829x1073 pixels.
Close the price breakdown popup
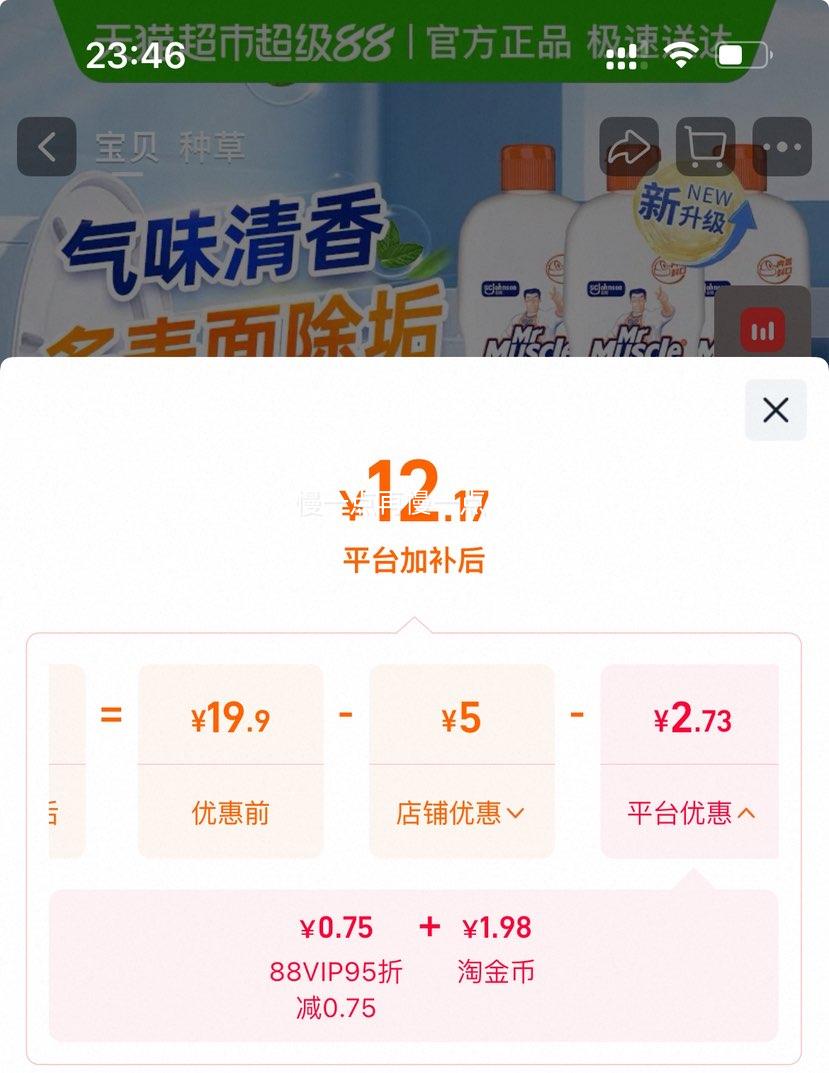point(775,410)
